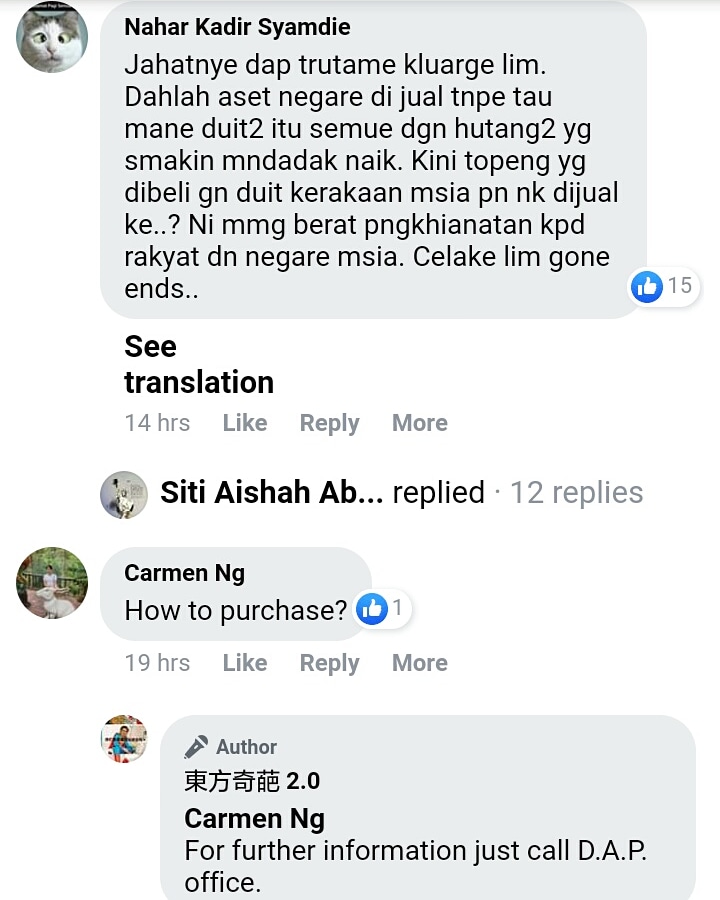This screenshot has height=900, width=720.
Task: Open the author page 東方奇葩 2.0
Action: tap(252, 781)
